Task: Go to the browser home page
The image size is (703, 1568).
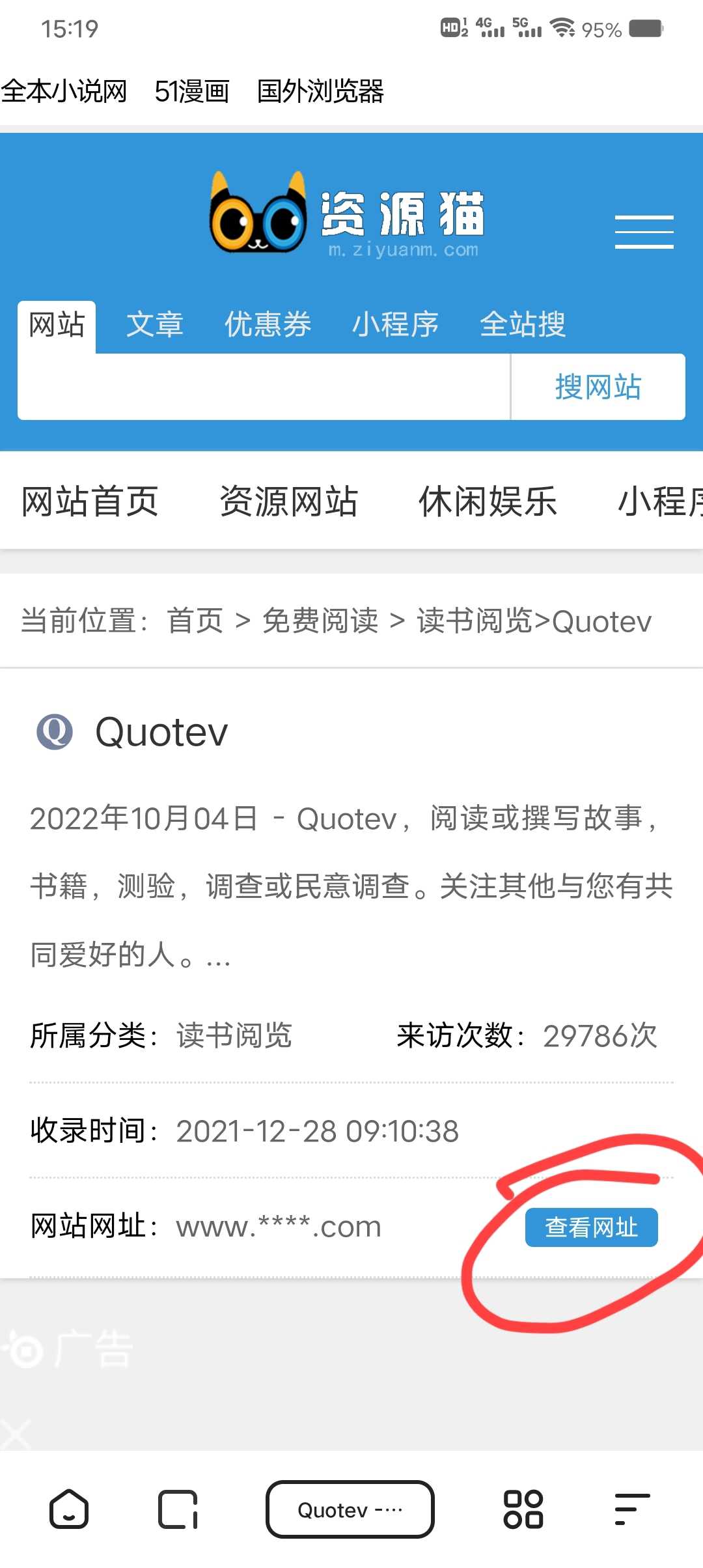Action: coord(68,1509)
